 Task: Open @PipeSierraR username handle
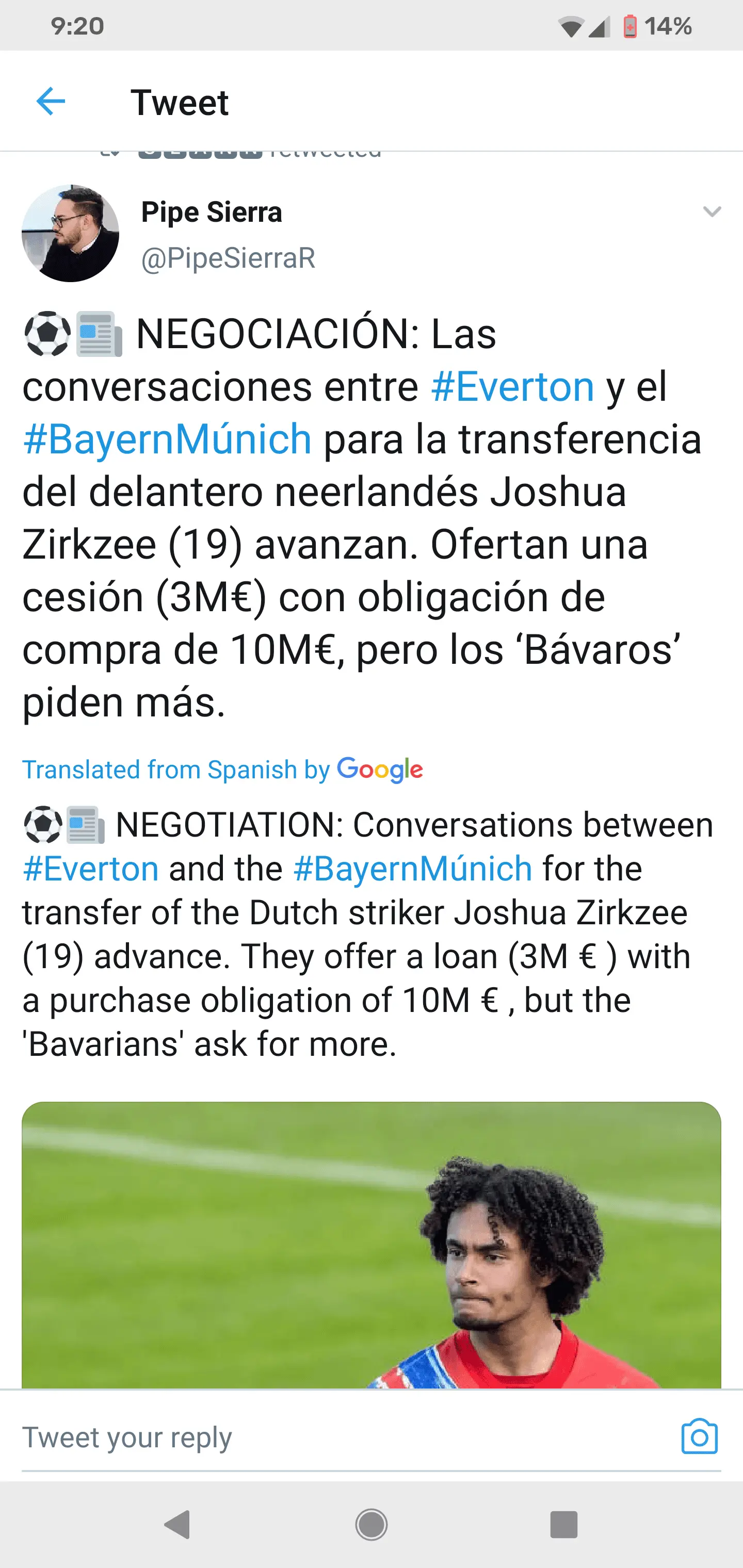coord(228,259)
